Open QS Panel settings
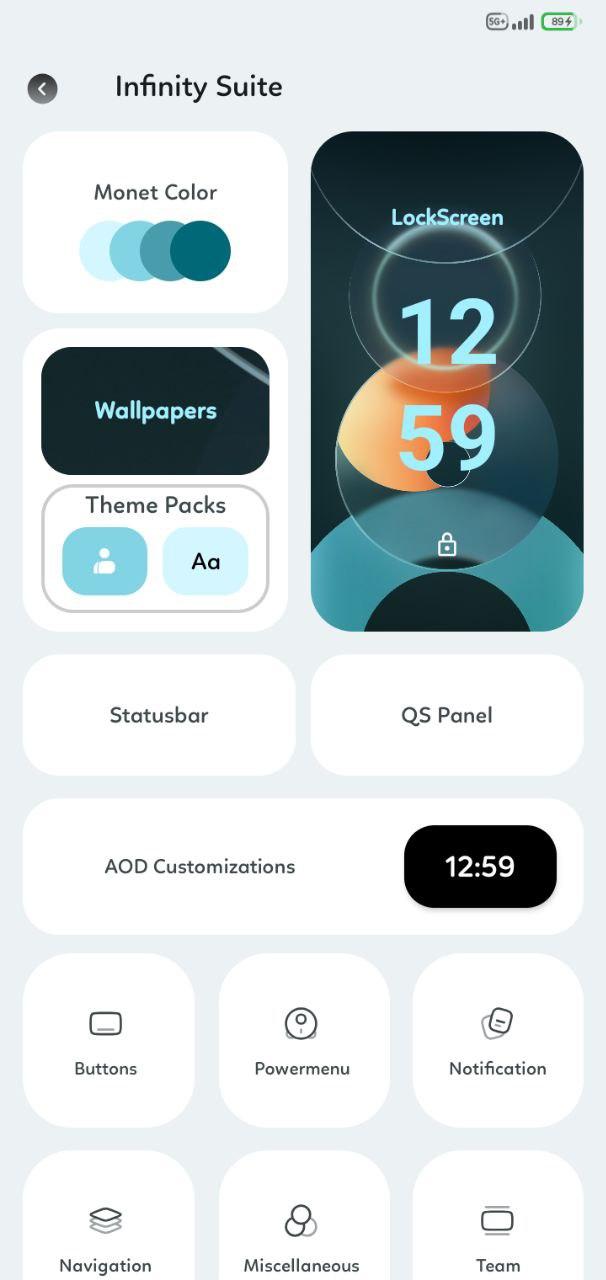This screenshot has width=606, height=1280. coord(447,715)
